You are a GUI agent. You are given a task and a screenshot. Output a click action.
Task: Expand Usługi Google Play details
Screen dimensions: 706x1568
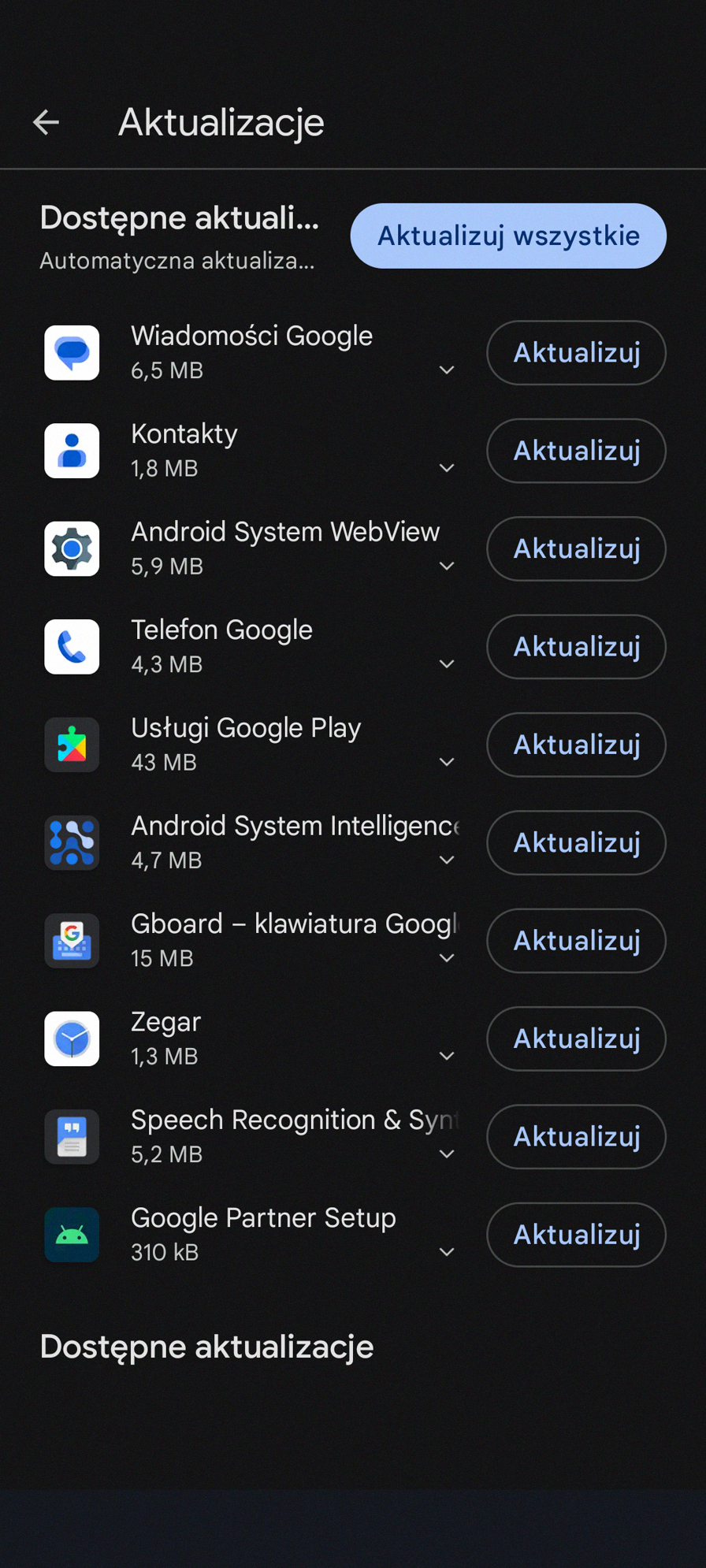pos(447,762)
